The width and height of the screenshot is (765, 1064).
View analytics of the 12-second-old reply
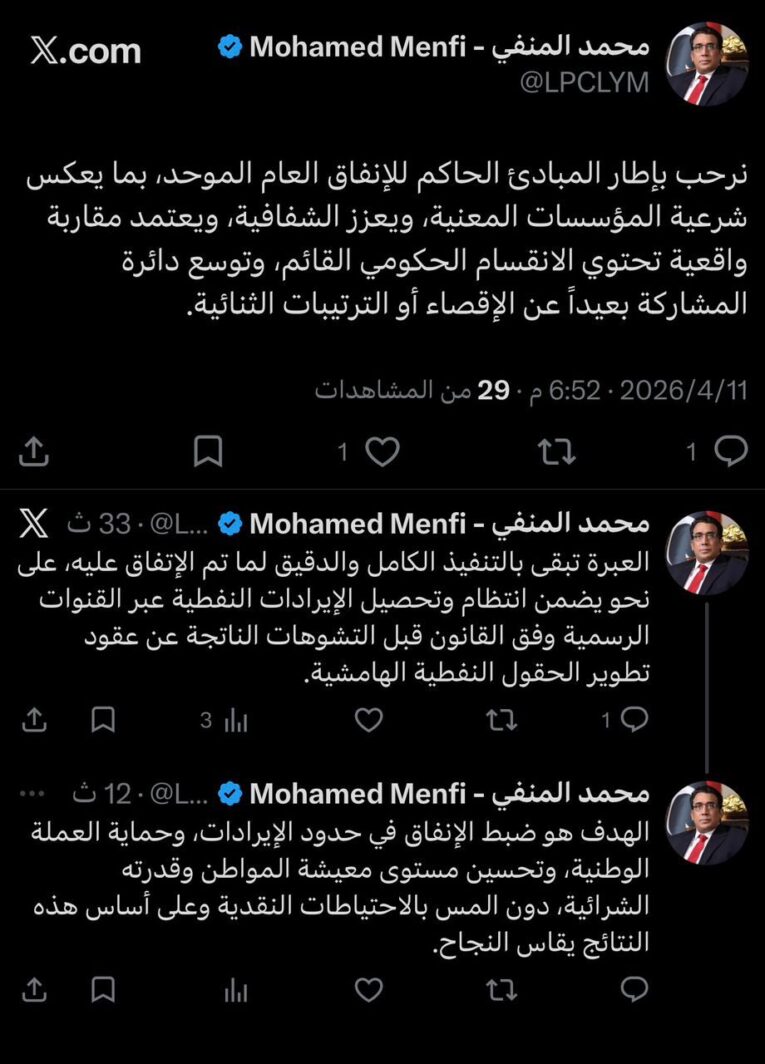pyautogui.click(x=236, y=990)
